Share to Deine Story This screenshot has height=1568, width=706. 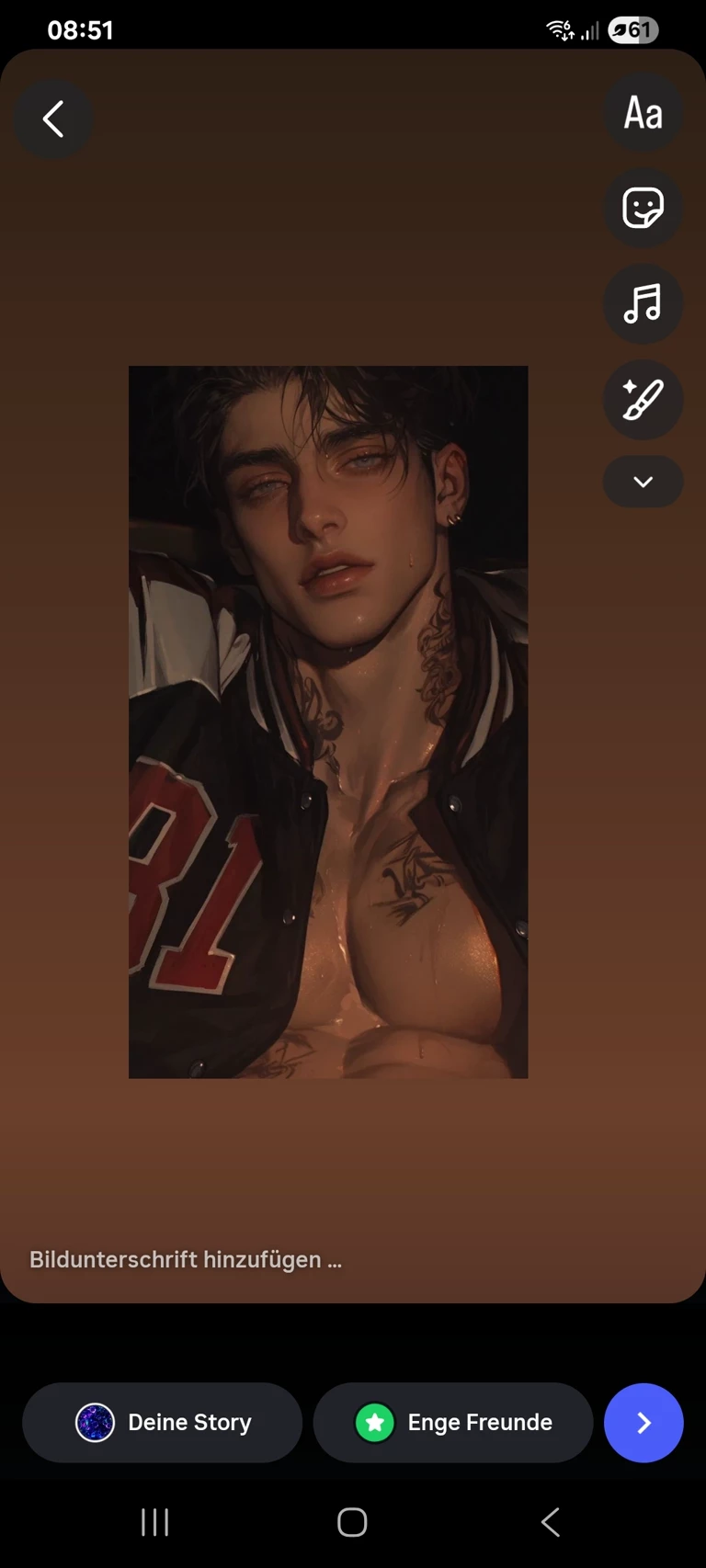[163, 1422]
